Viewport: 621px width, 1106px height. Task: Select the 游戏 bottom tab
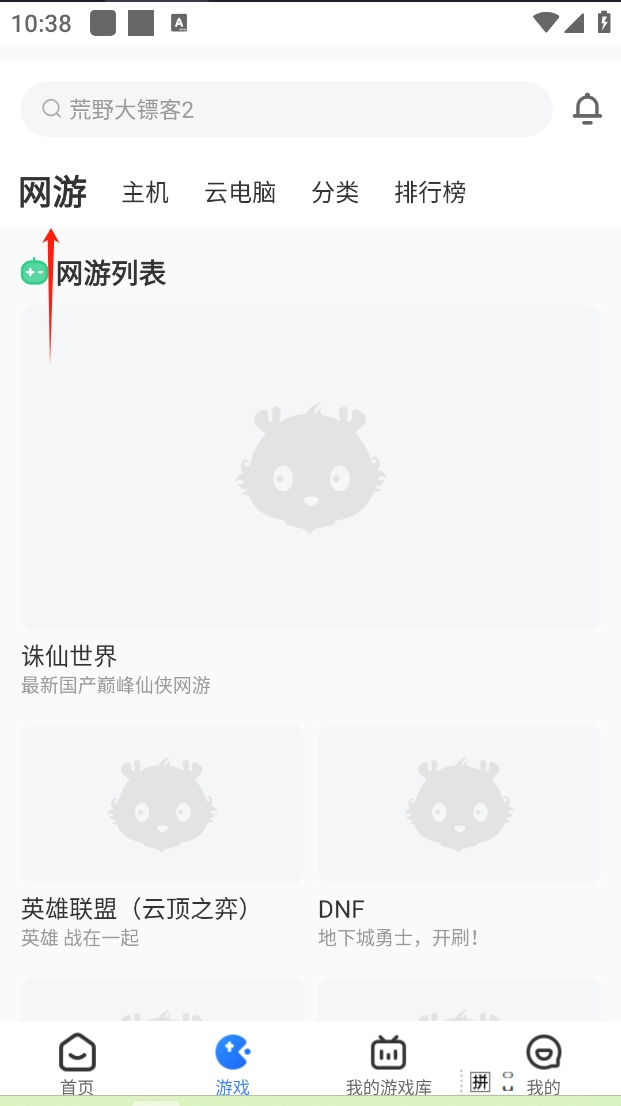233,1064
